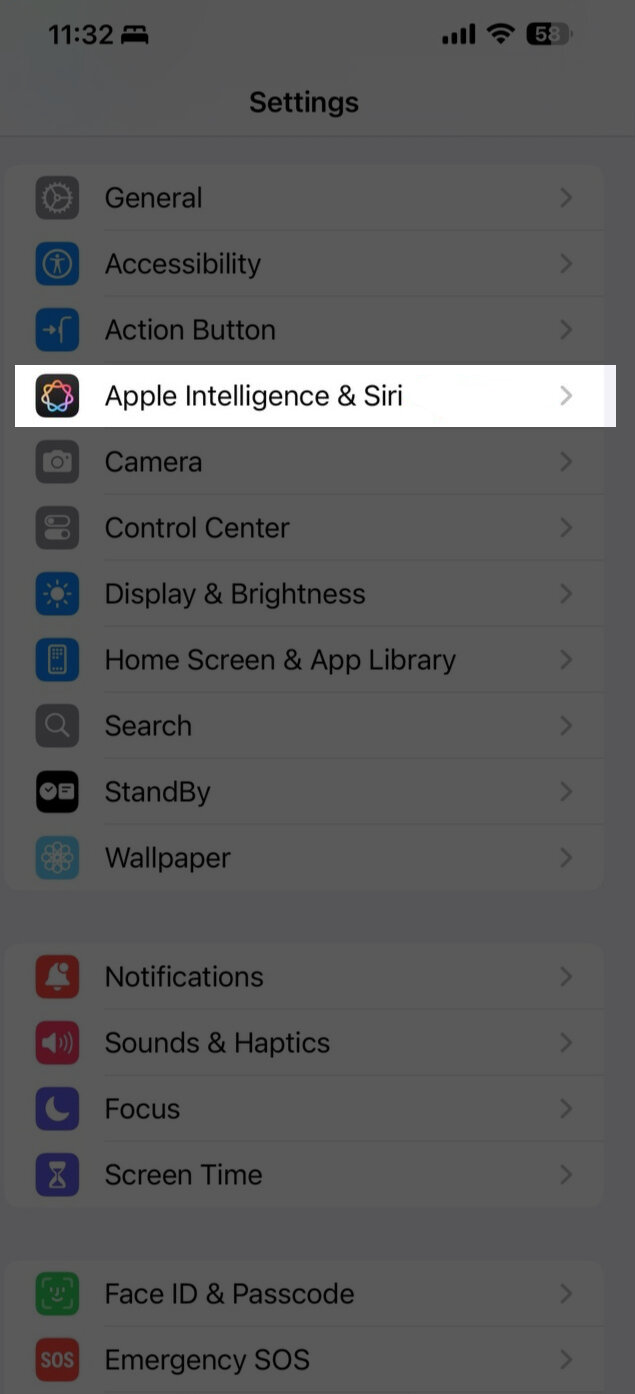
Task: Open Emergency SOS settings
Action: [x=300, y=1360]
